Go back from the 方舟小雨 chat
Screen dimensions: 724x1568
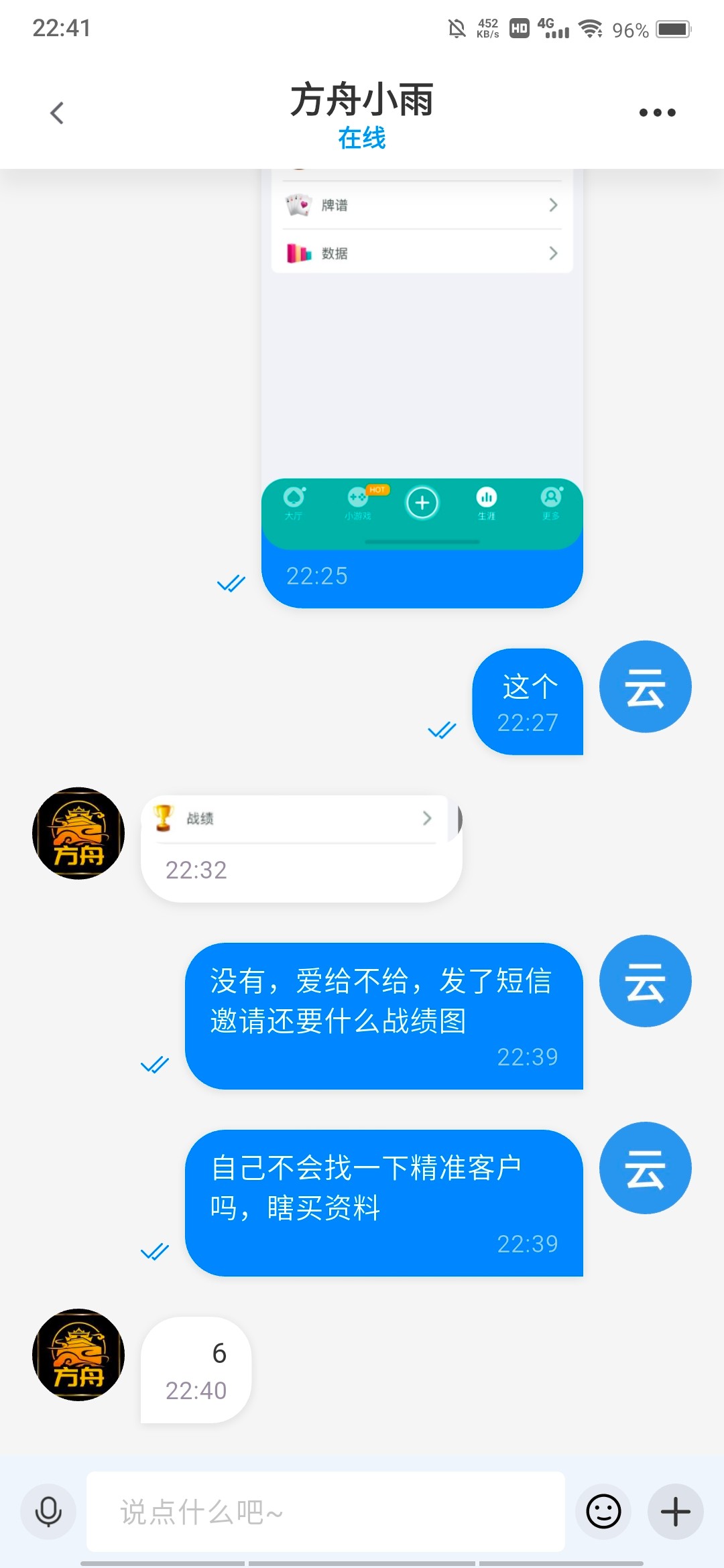coord(57,113)
